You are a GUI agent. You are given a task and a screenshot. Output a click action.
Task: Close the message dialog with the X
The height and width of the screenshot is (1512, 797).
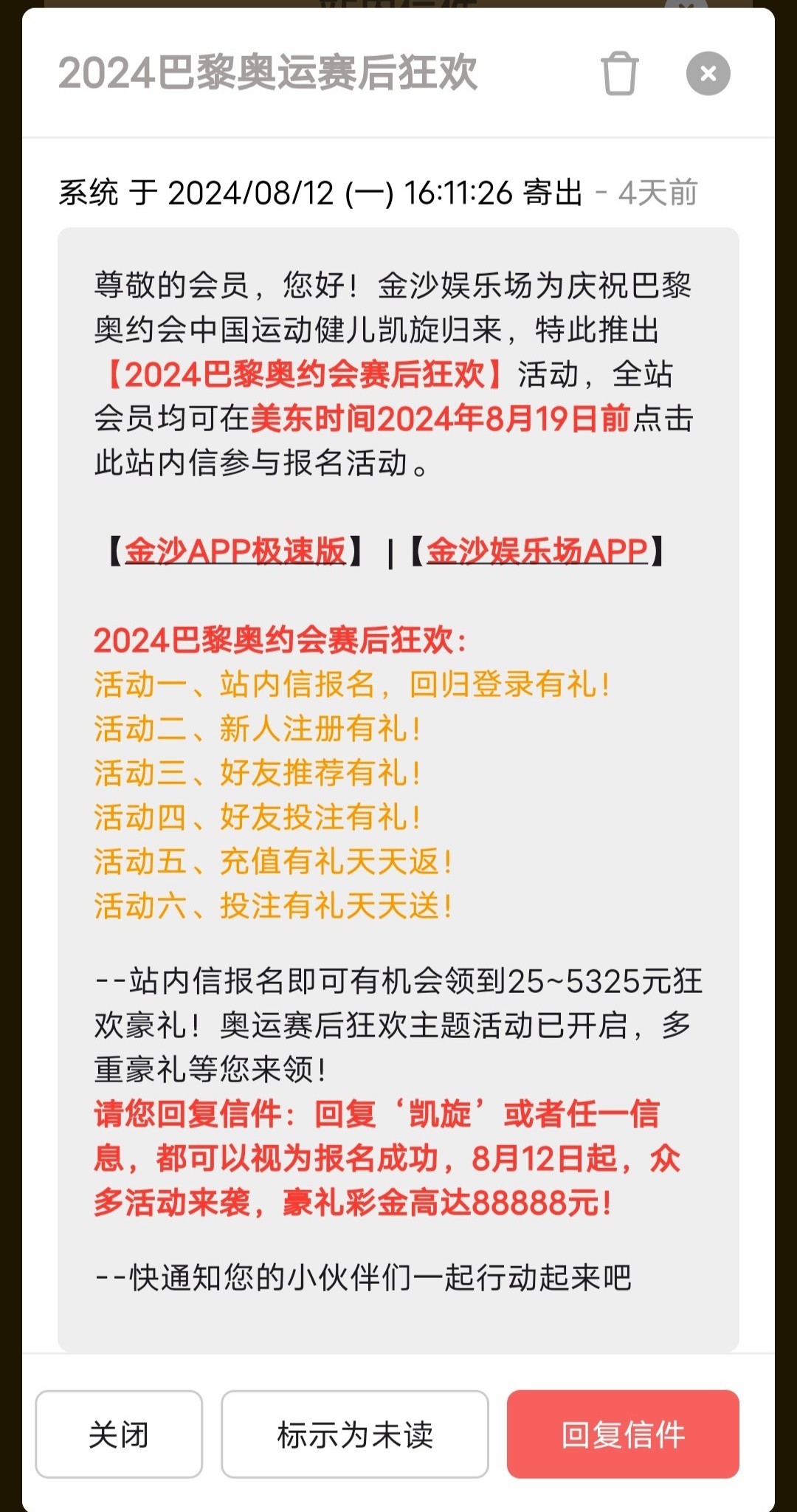[708, 73]
